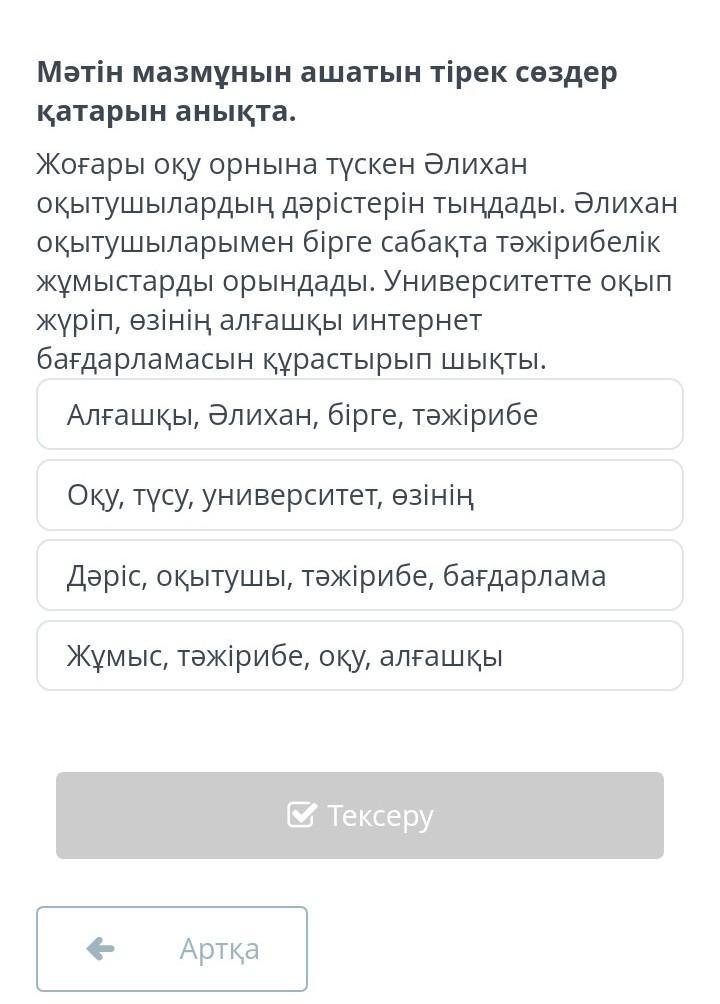Choose option 'Оқу, түсу, университет, өзінің'

point(360,495)
